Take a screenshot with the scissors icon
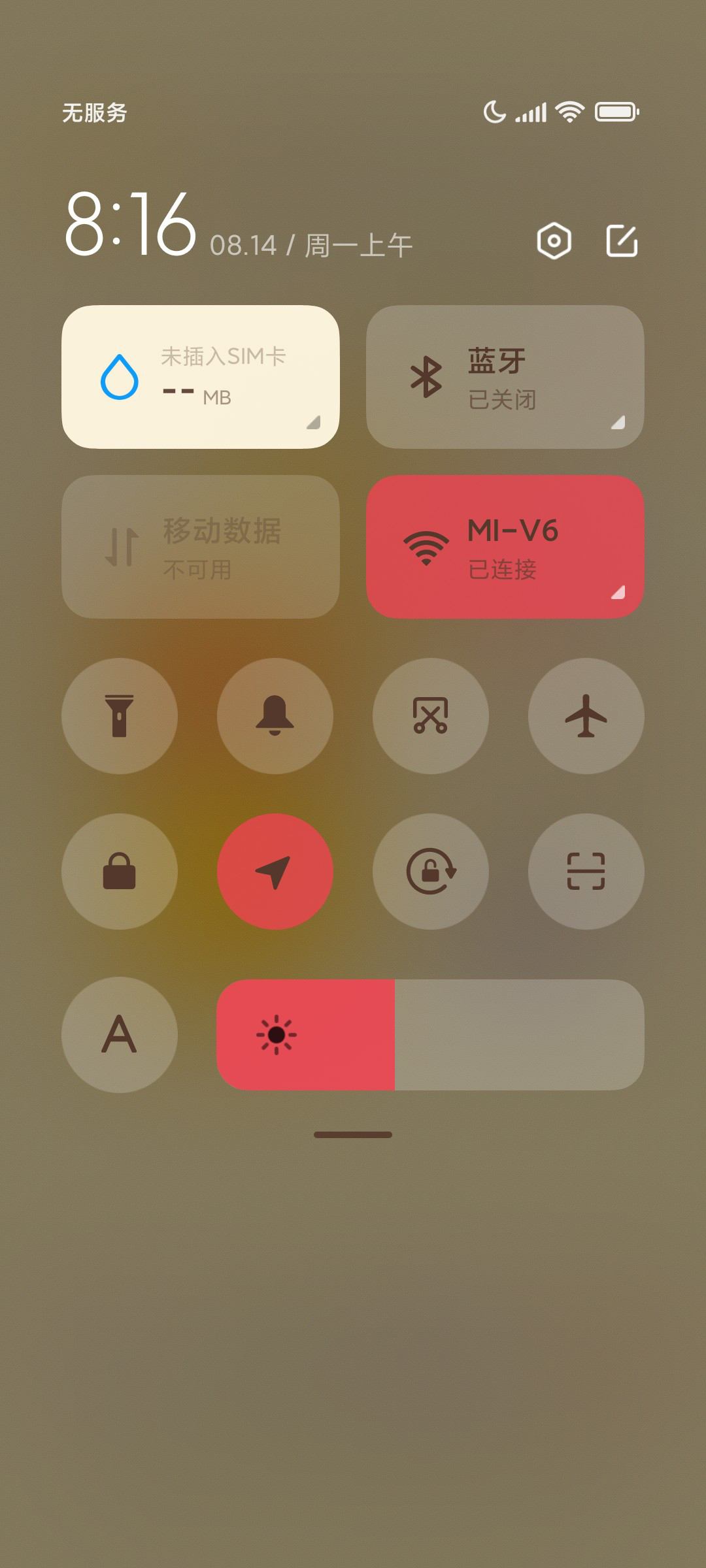The height and width of the screenshot is (1568, 706). (431, 716)
